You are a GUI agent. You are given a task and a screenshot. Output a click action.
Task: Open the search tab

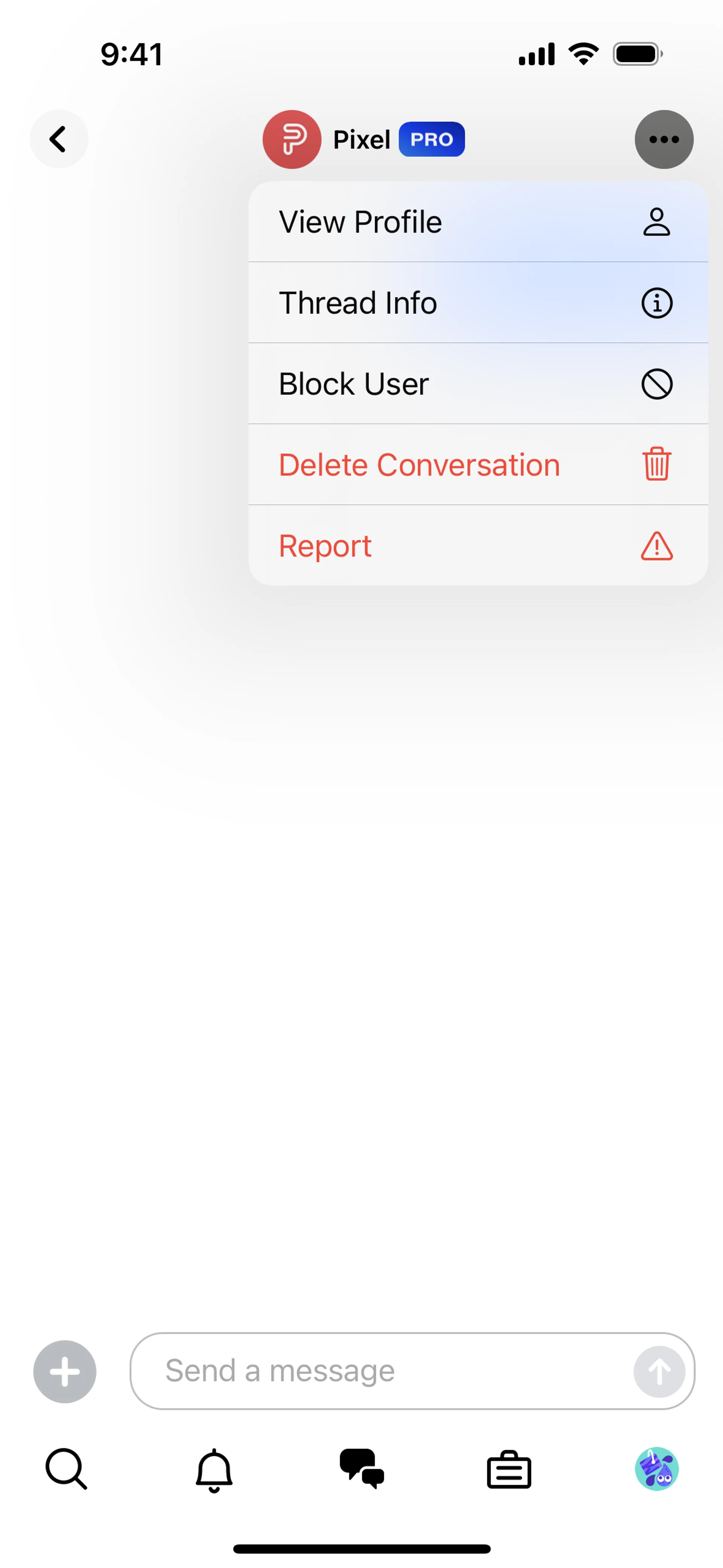tap(66, 1469)
